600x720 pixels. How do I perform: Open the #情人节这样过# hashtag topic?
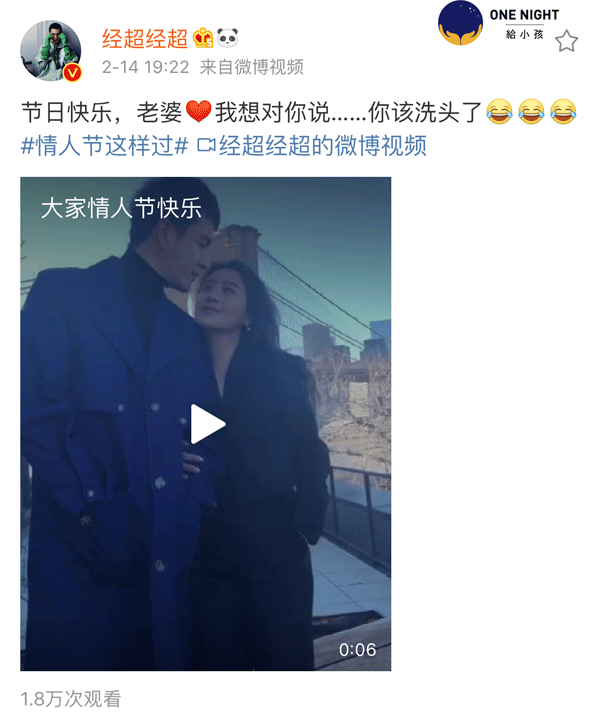pos(104,146)
